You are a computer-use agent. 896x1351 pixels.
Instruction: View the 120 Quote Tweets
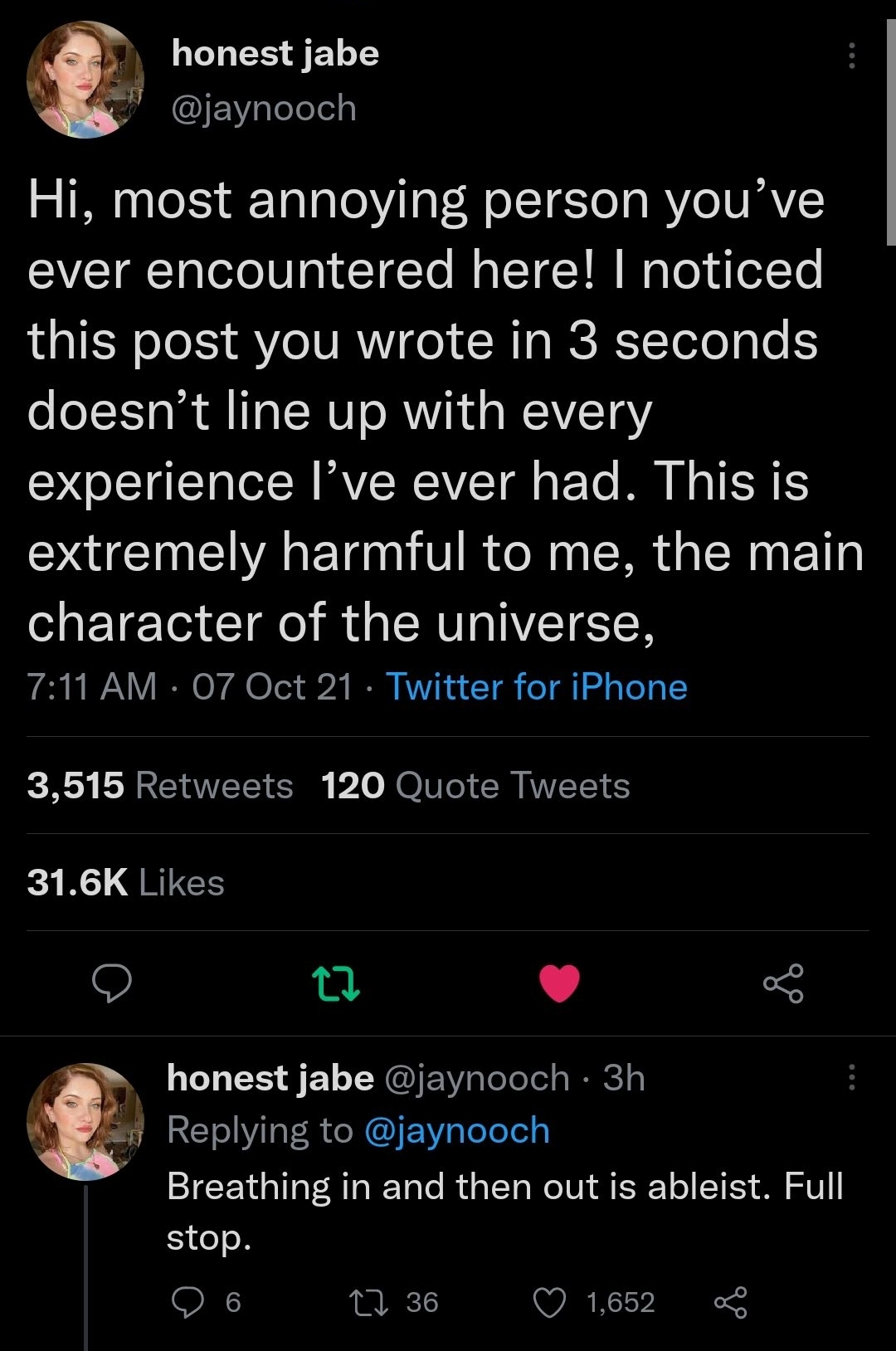click(475, 785)
